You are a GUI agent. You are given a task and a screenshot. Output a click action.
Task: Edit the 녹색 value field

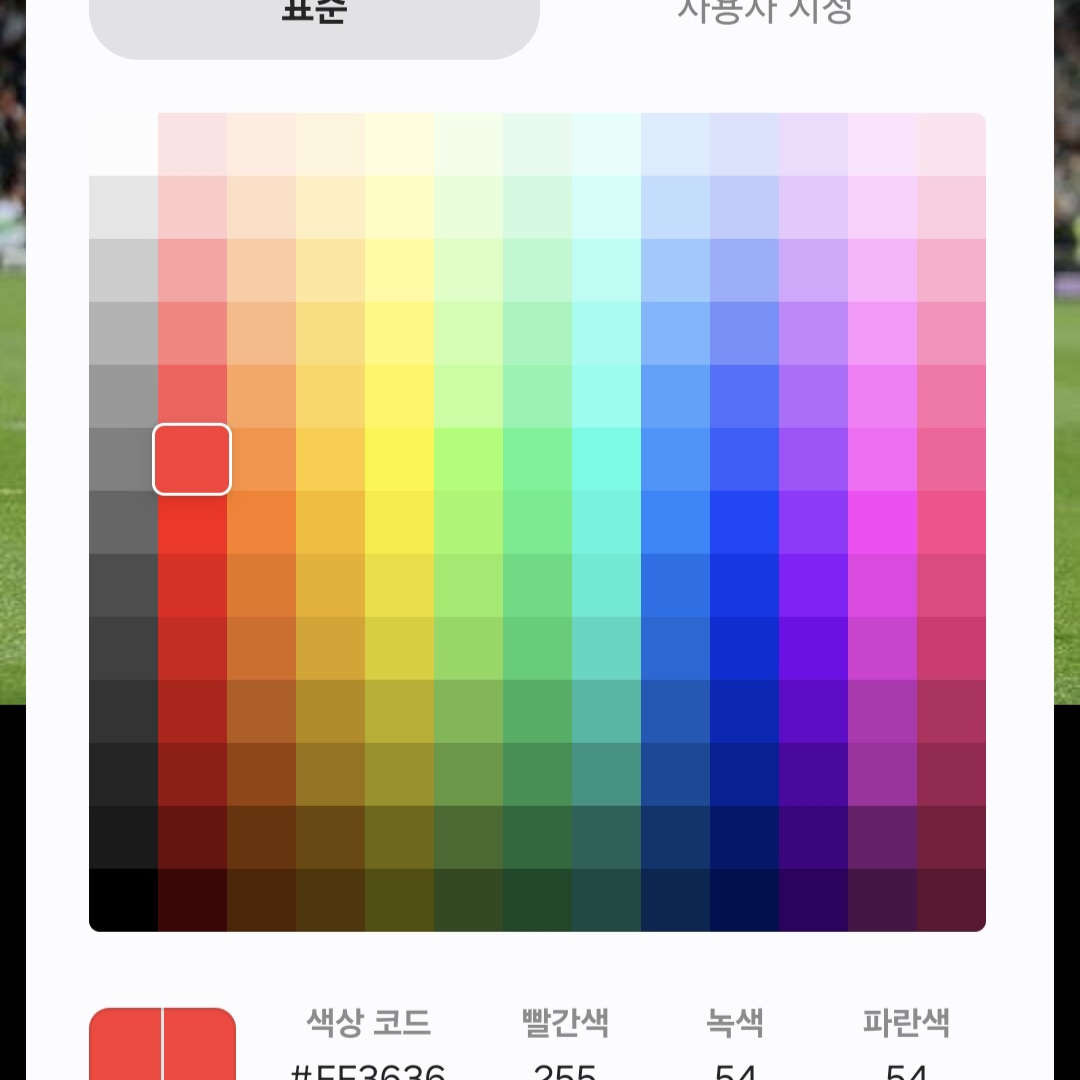[735, 1070]
